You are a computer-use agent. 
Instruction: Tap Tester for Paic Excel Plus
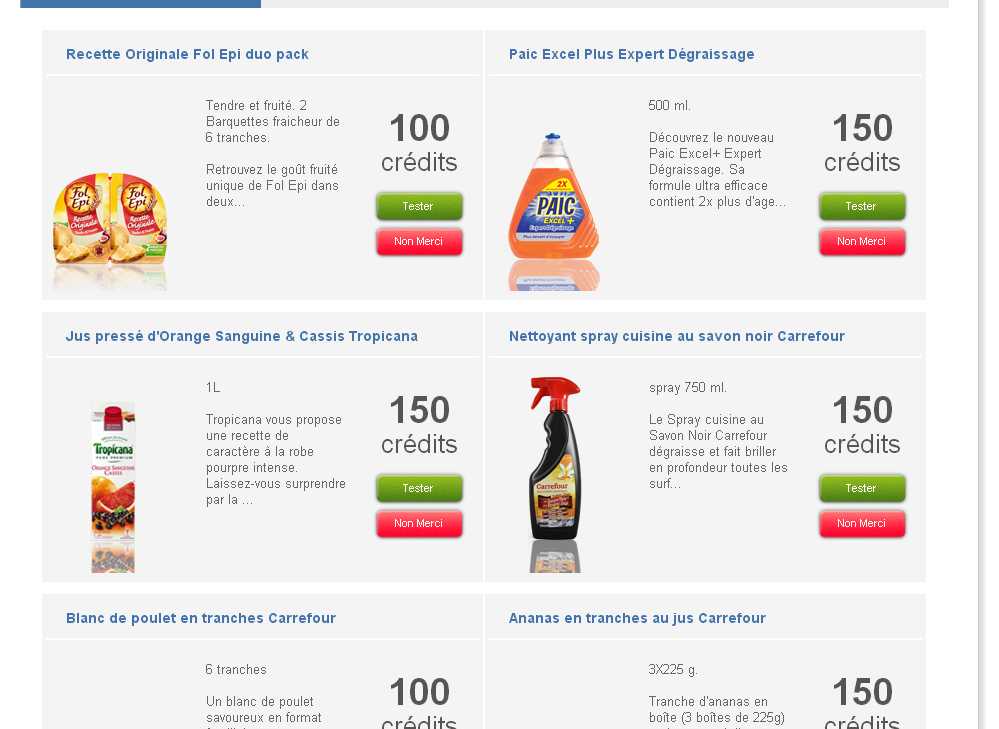pyautogui.click(x=861, y=206)
